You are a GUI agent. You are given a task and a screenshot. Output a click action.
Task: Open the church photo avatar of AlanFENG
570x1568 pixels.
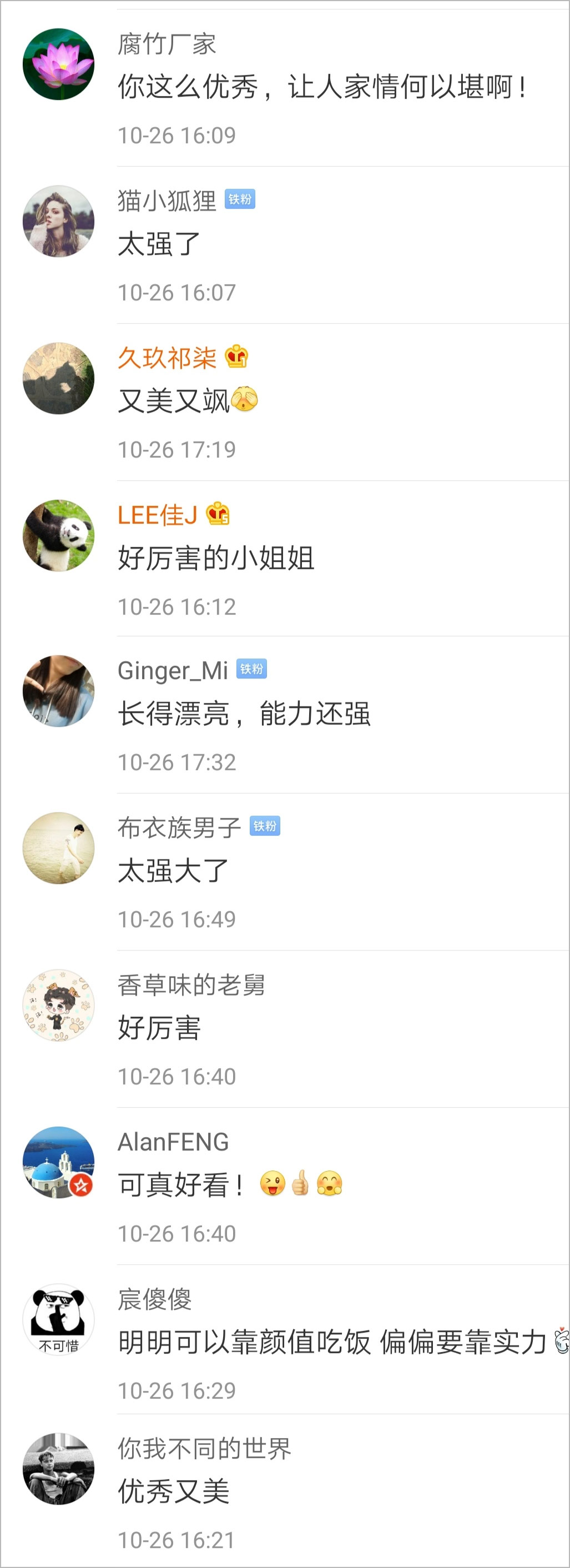click(58, 1162)
